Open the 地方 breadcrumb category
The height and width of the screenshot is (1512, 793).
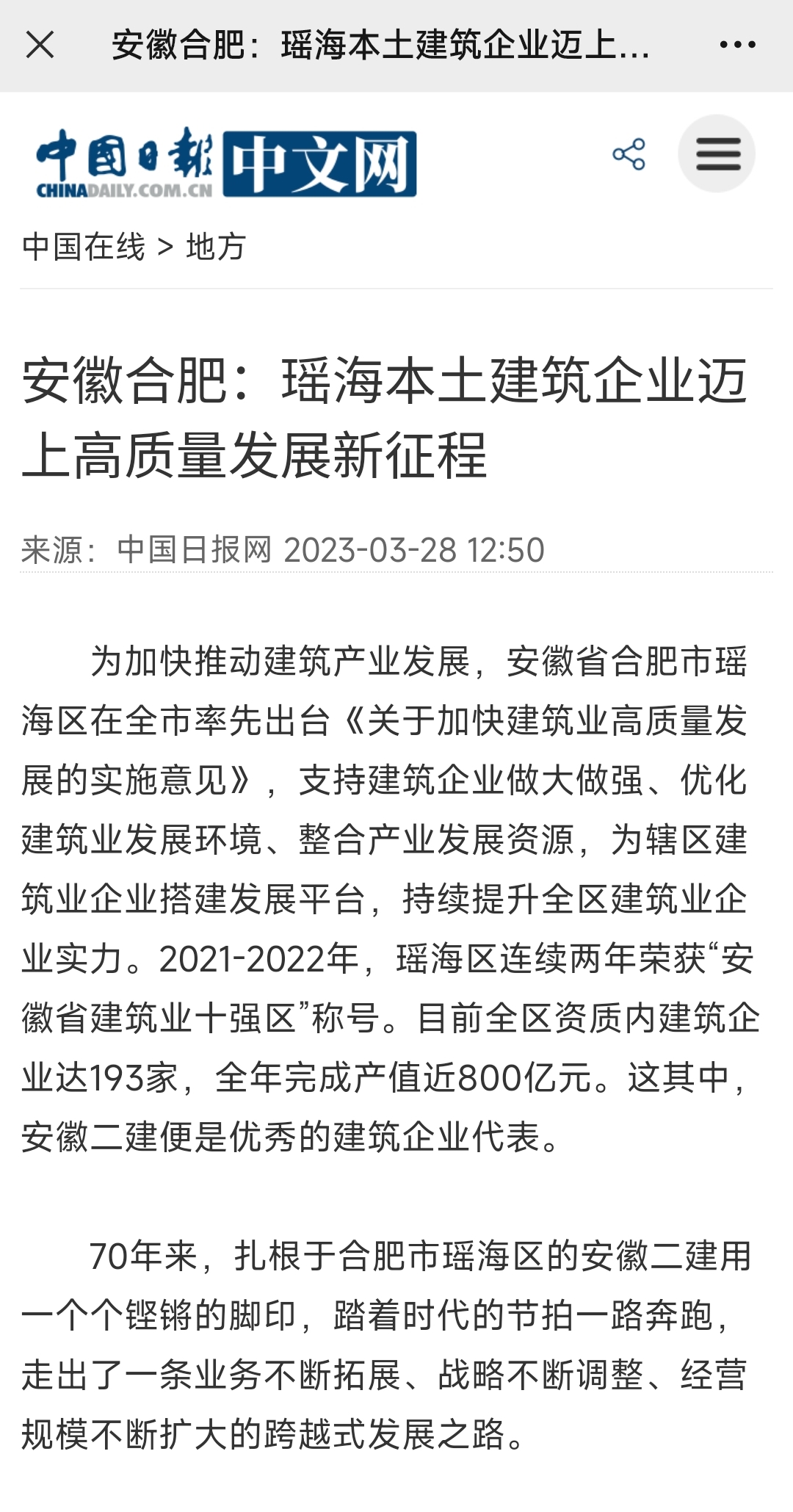216,247
